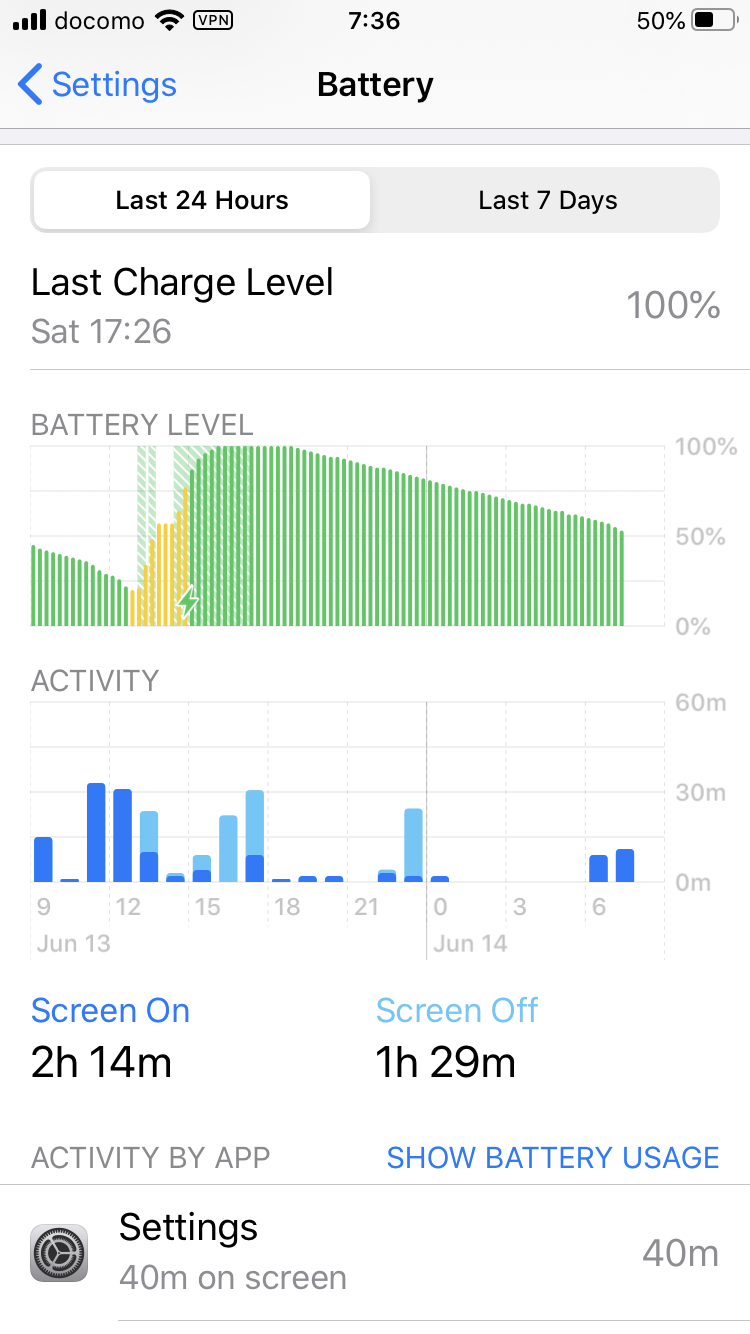Go back to Settings

[98, 85]
